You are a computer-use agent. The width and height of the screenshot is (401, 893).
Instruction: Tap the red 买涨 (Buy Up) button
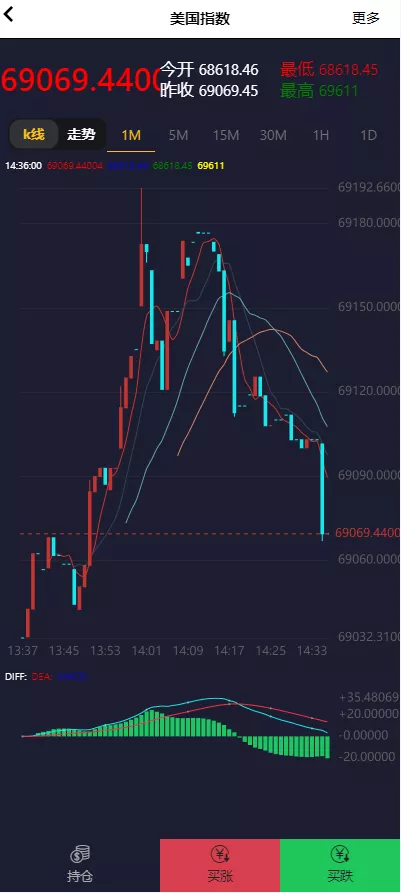pyautogui.click(x=220, y=865)
